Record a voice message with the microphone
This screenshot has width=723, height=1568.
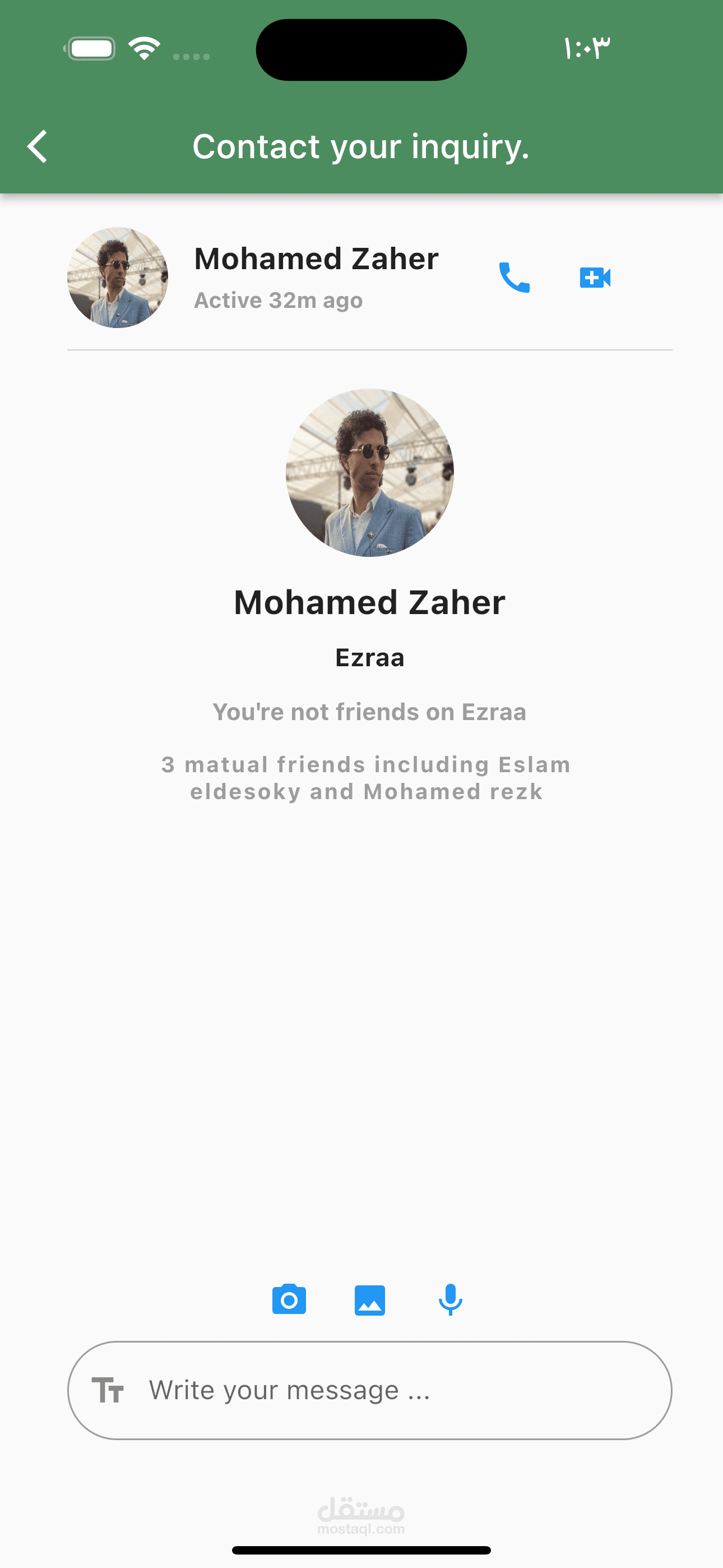[451, 1299]
